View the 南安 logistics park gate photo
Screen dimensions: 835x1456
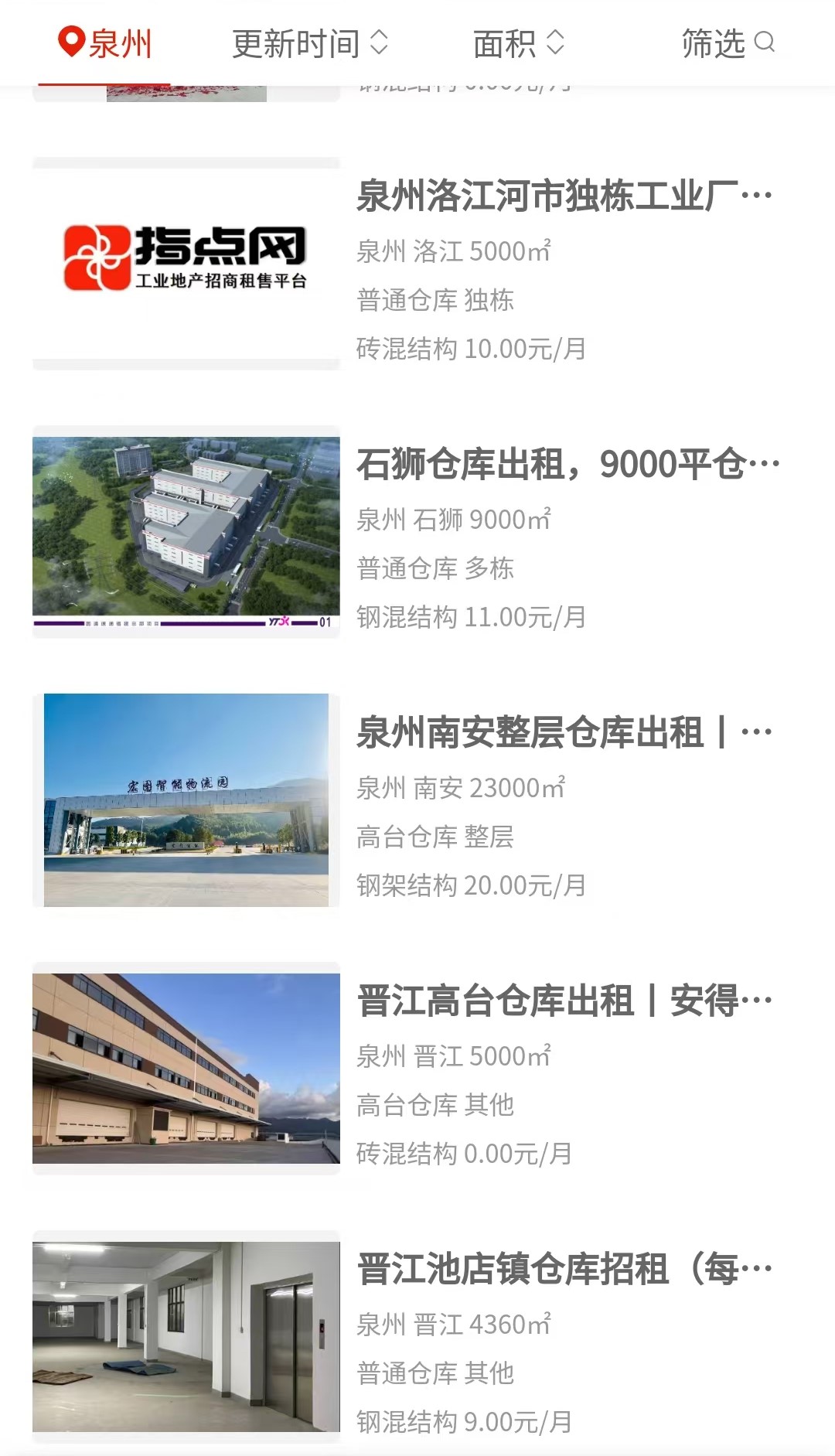[186, 800]
